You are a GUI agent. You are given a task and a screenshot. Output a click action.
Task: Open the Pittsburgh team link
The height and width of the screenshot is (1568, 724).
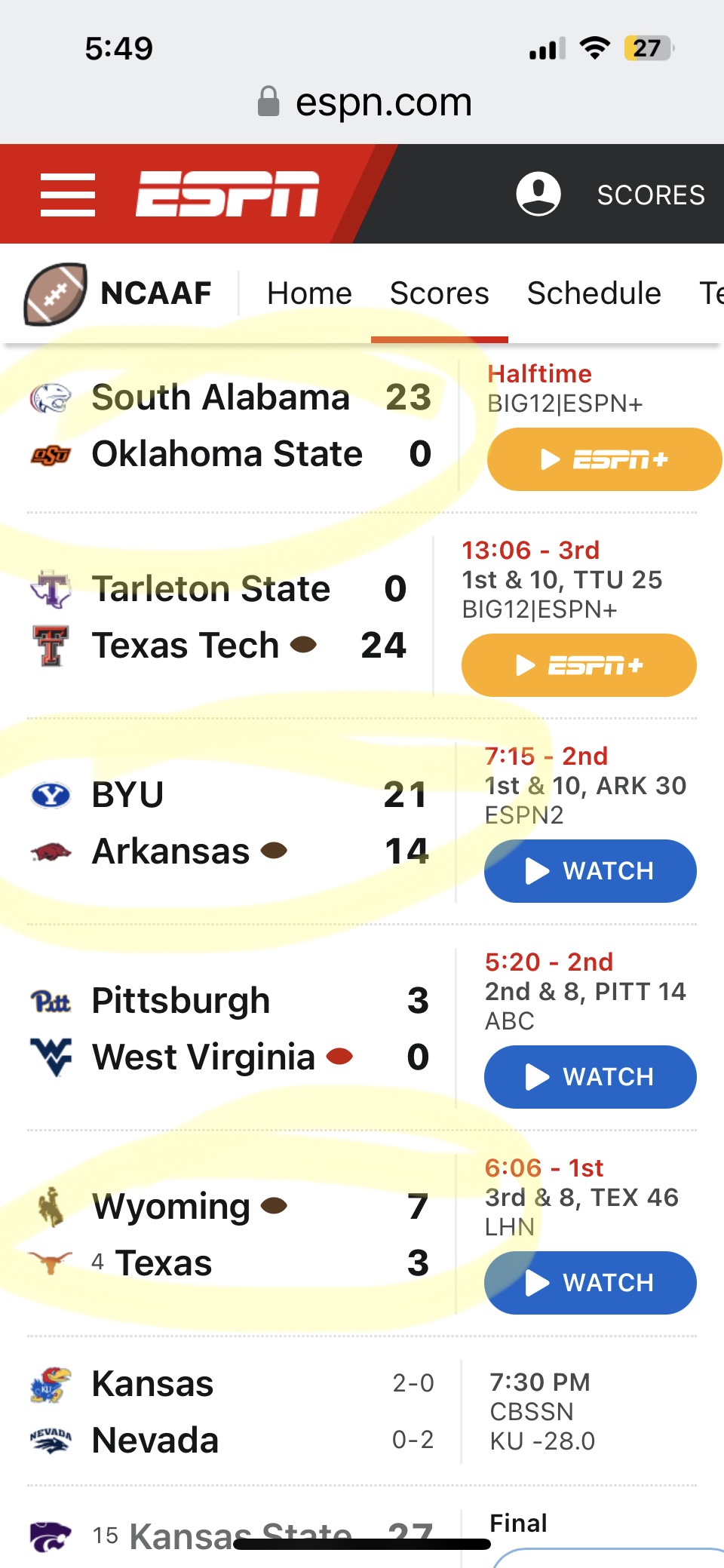click(181, 1001)
